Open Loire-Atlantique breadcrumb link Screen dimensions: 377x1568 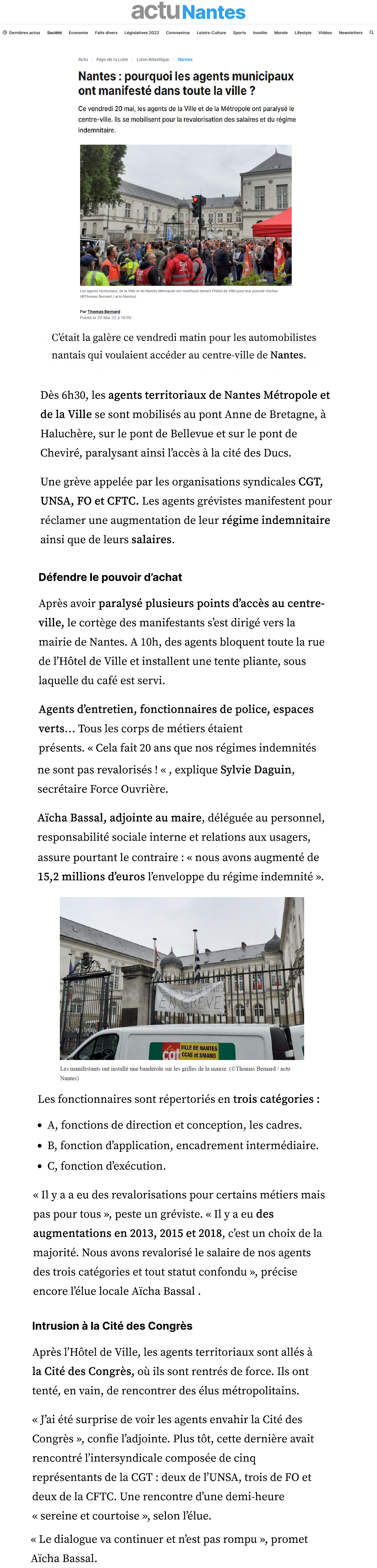pos(153,60)
